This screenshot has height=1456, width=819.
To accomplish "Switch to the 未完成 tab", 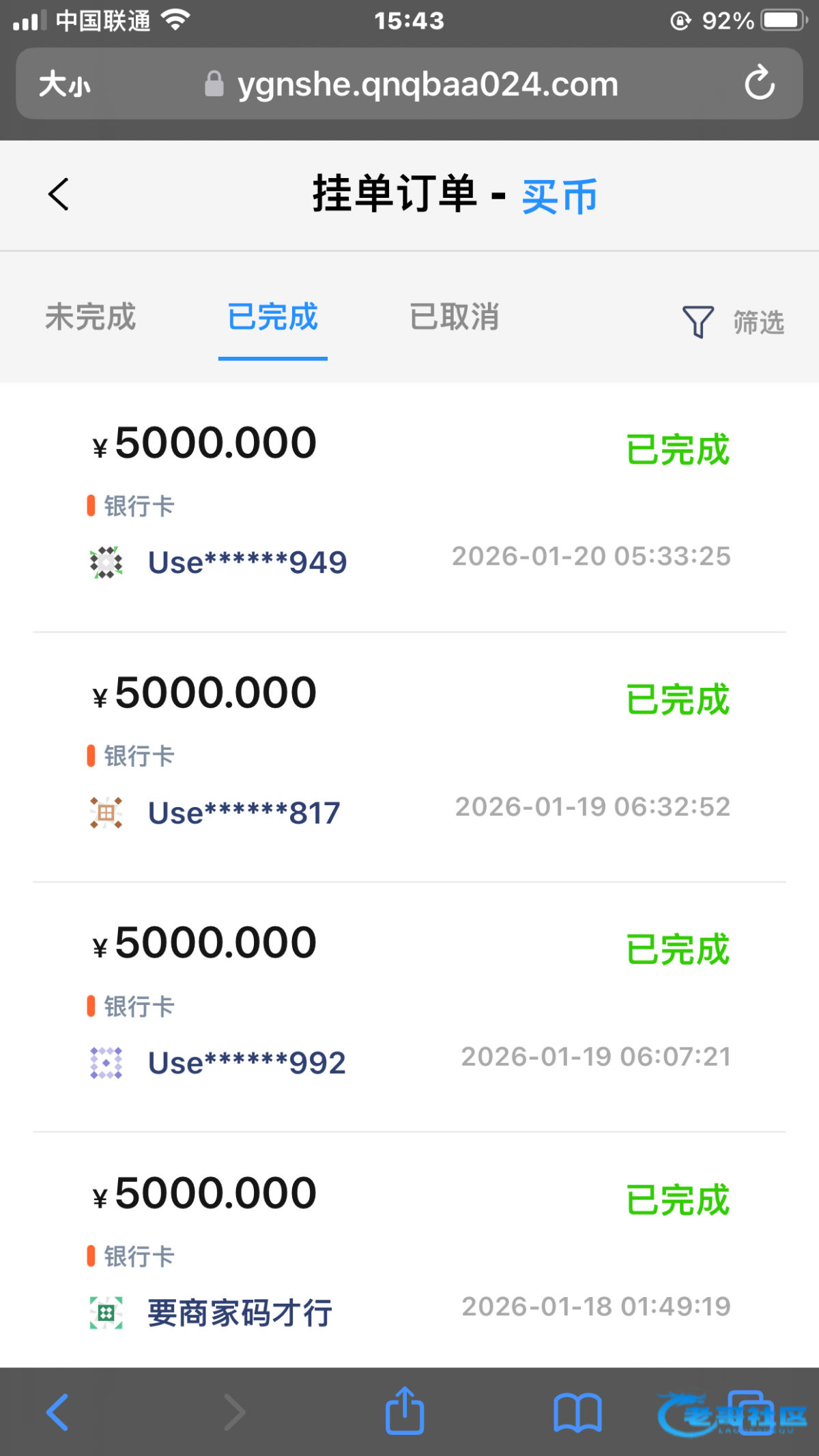I will [x=91, y=317].
